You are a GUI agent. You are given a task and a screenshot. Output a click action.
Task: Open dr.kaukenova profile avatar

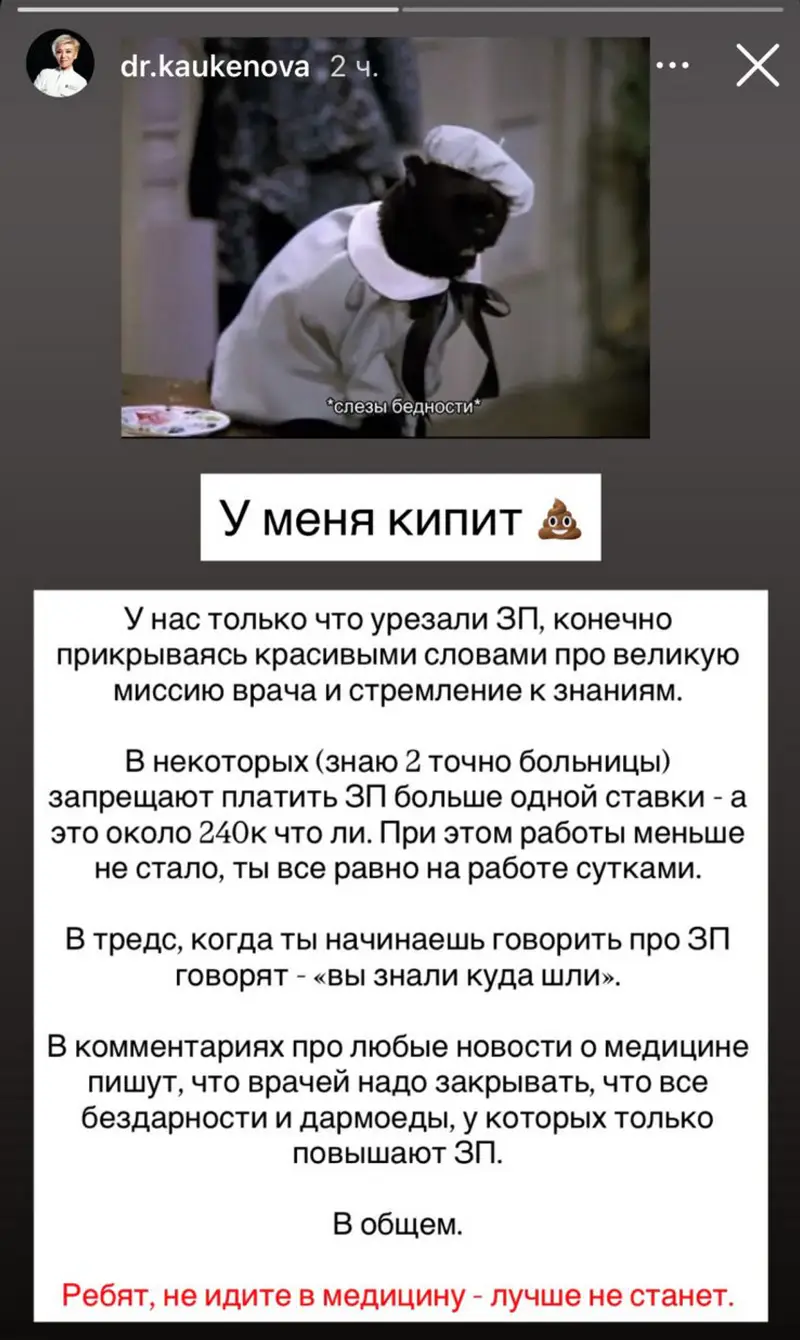(x=60, y=63)
